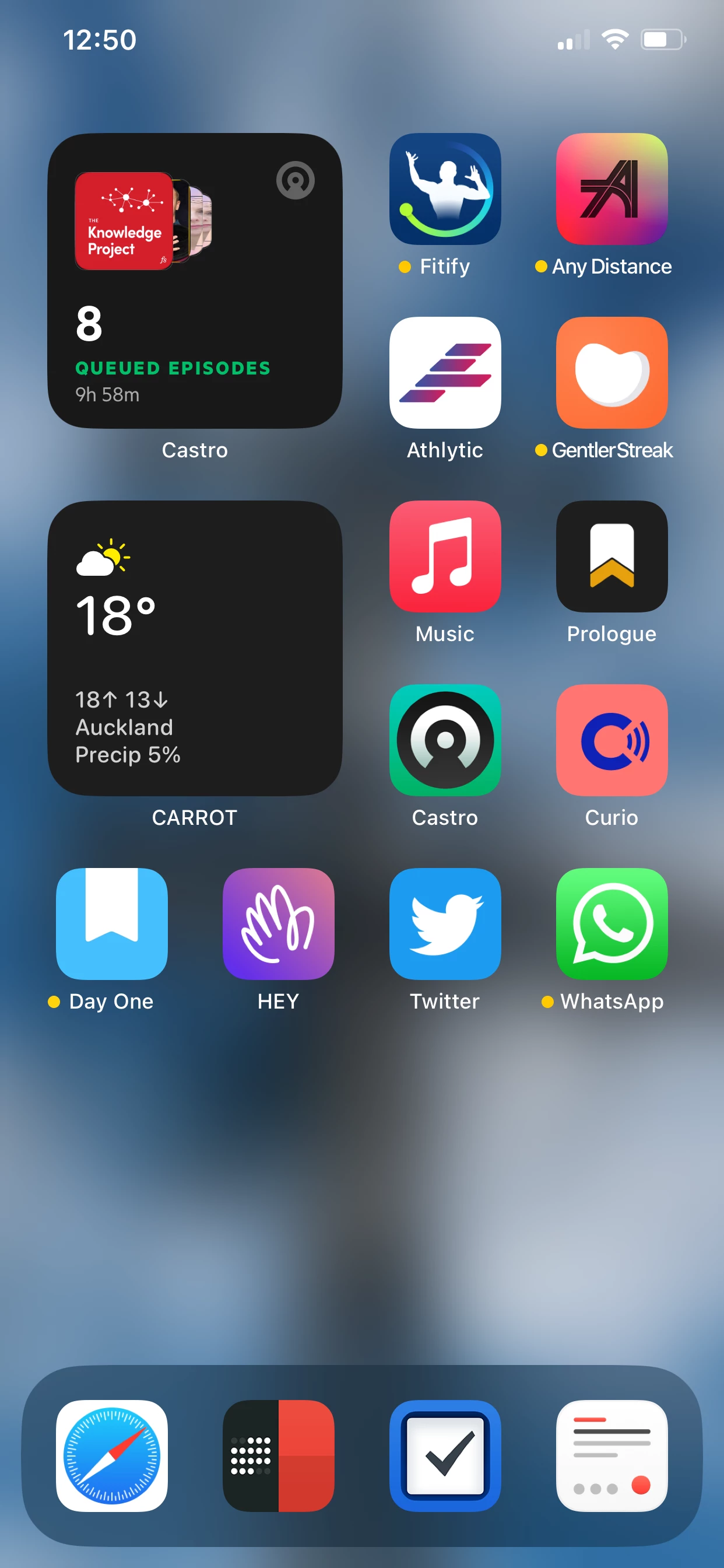Open Twitter
Screen dimensions: 724x1568
(x=445, y=924)
